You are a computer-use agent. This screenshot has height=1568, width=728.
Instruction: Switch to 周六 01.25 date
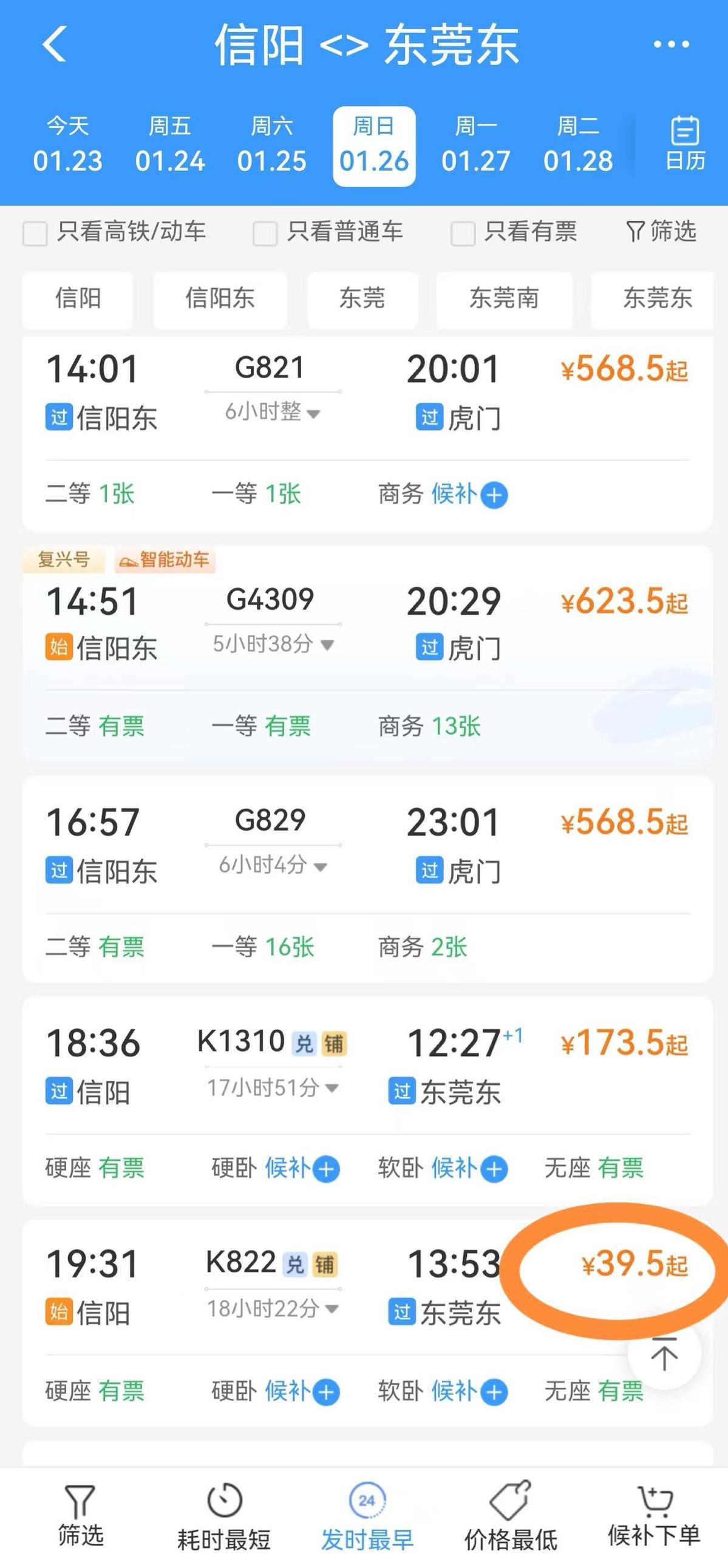tap(271, 146)
